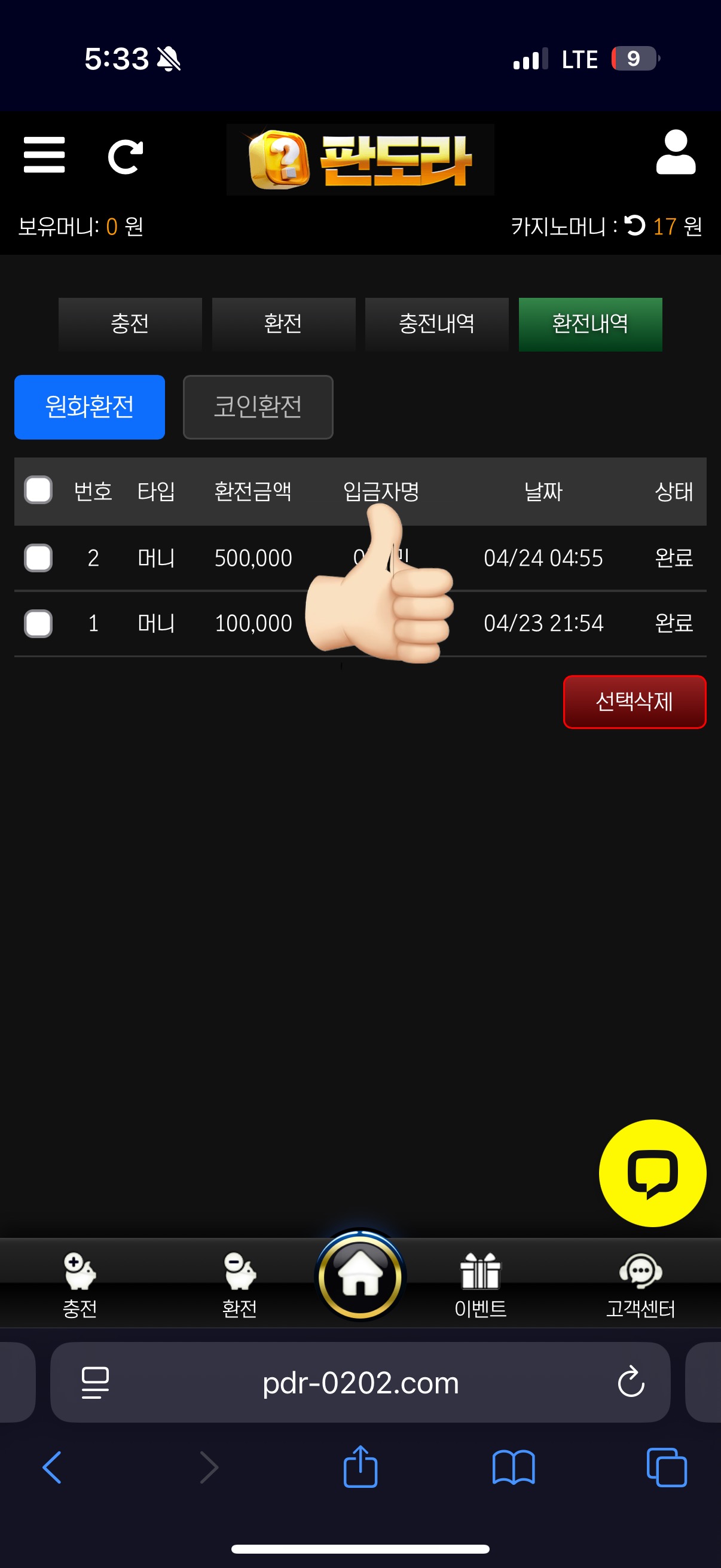Tap the page refresh icon in header
Screen dimensions: 721x1568
click(x=126, y=157)
